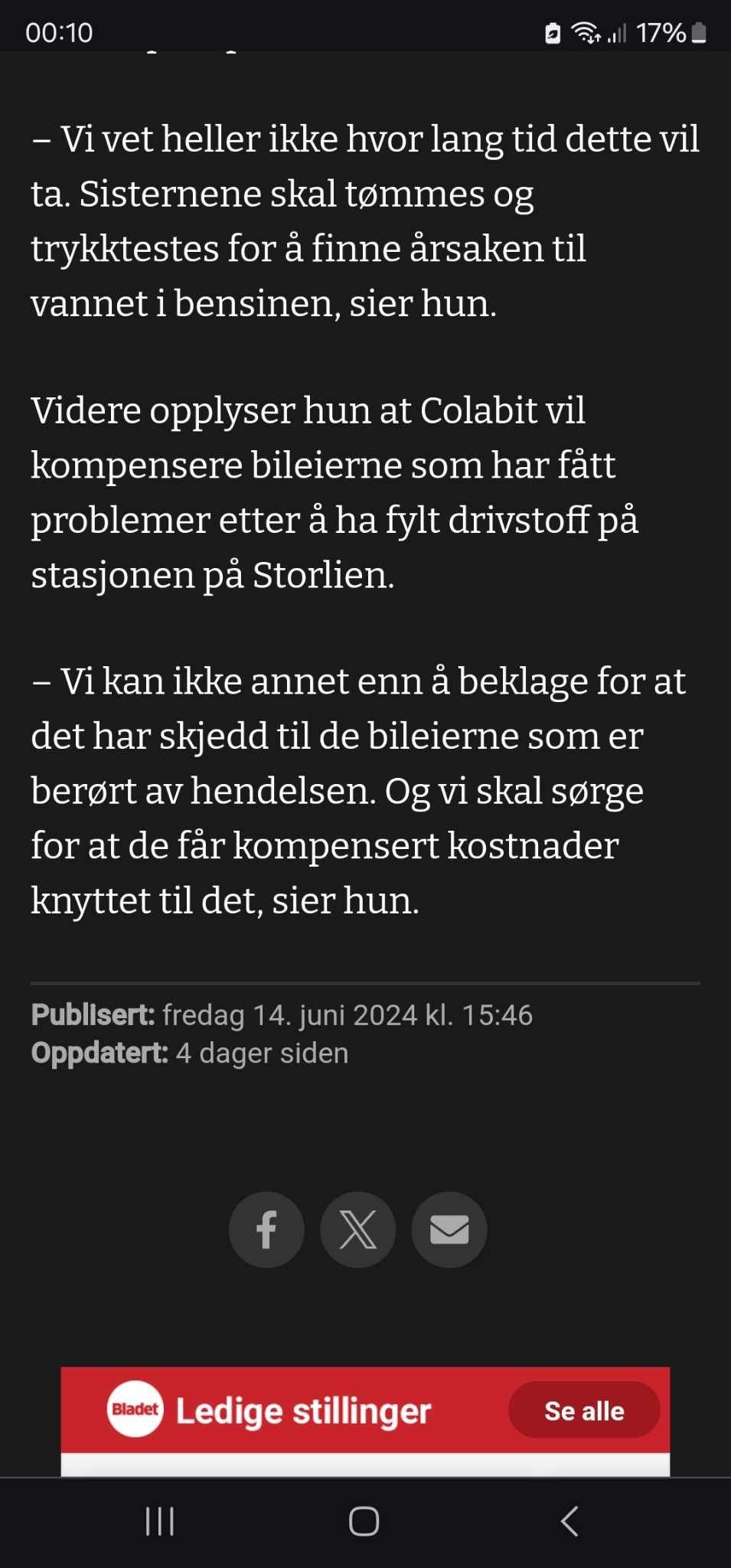Share the article via email
The width and height of the screenshot is (731, 1568).
coord(449,1230)
